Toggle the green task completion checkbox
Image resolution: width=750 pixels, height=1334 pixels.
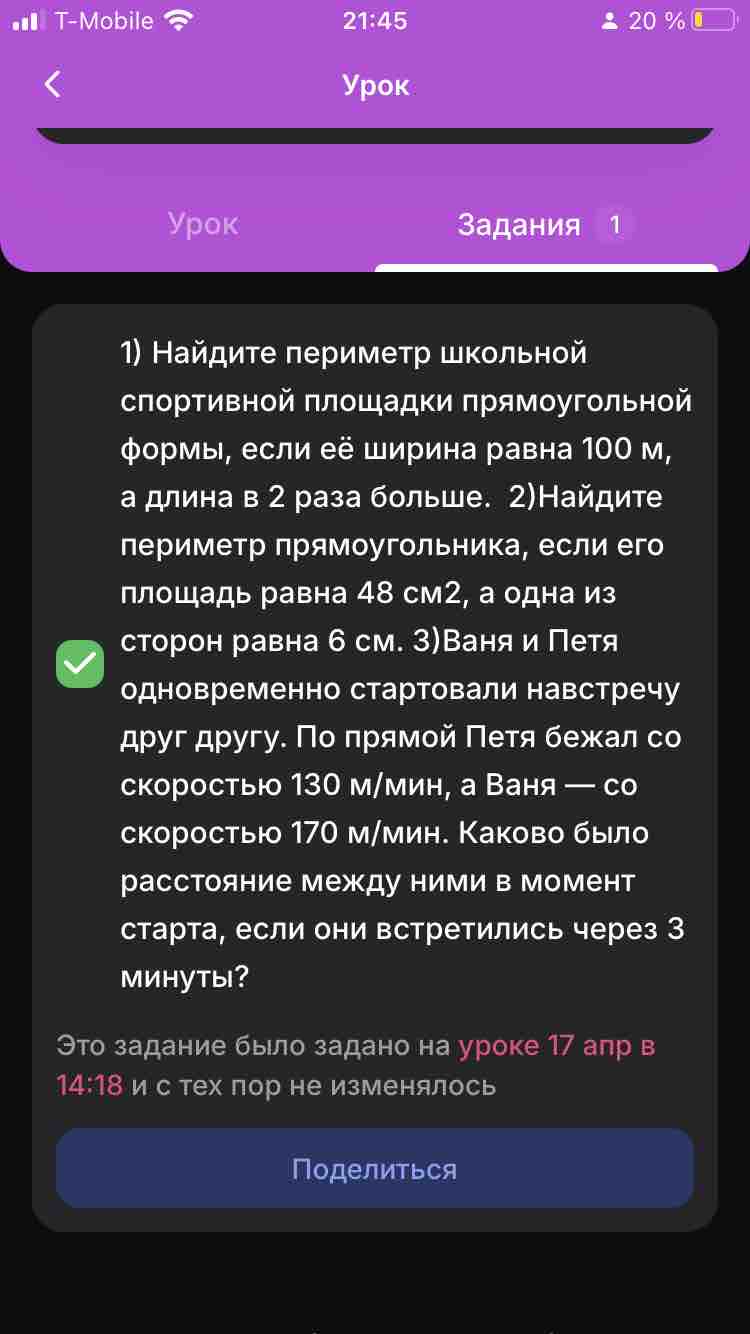(x=80, y=664)
